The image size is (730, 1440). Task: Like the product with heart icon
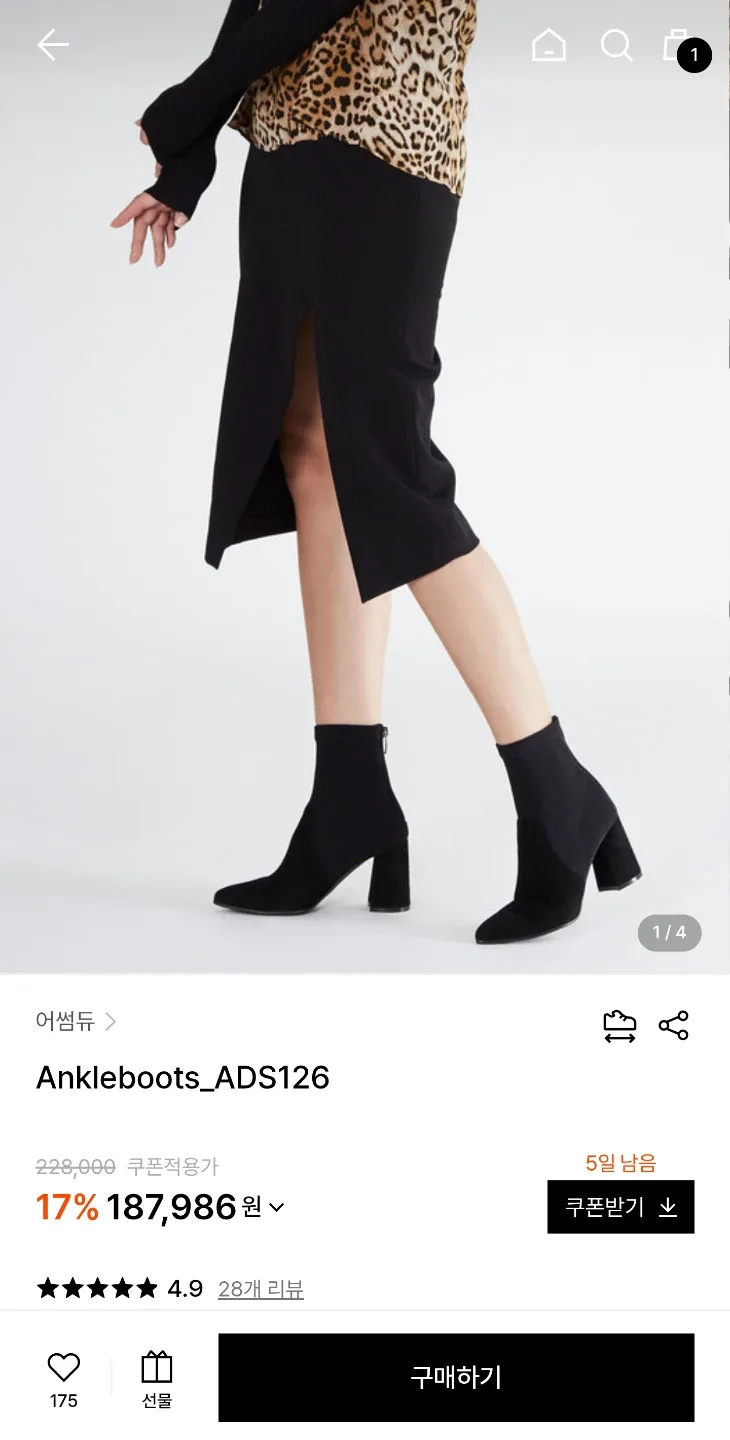[64, 1368]
